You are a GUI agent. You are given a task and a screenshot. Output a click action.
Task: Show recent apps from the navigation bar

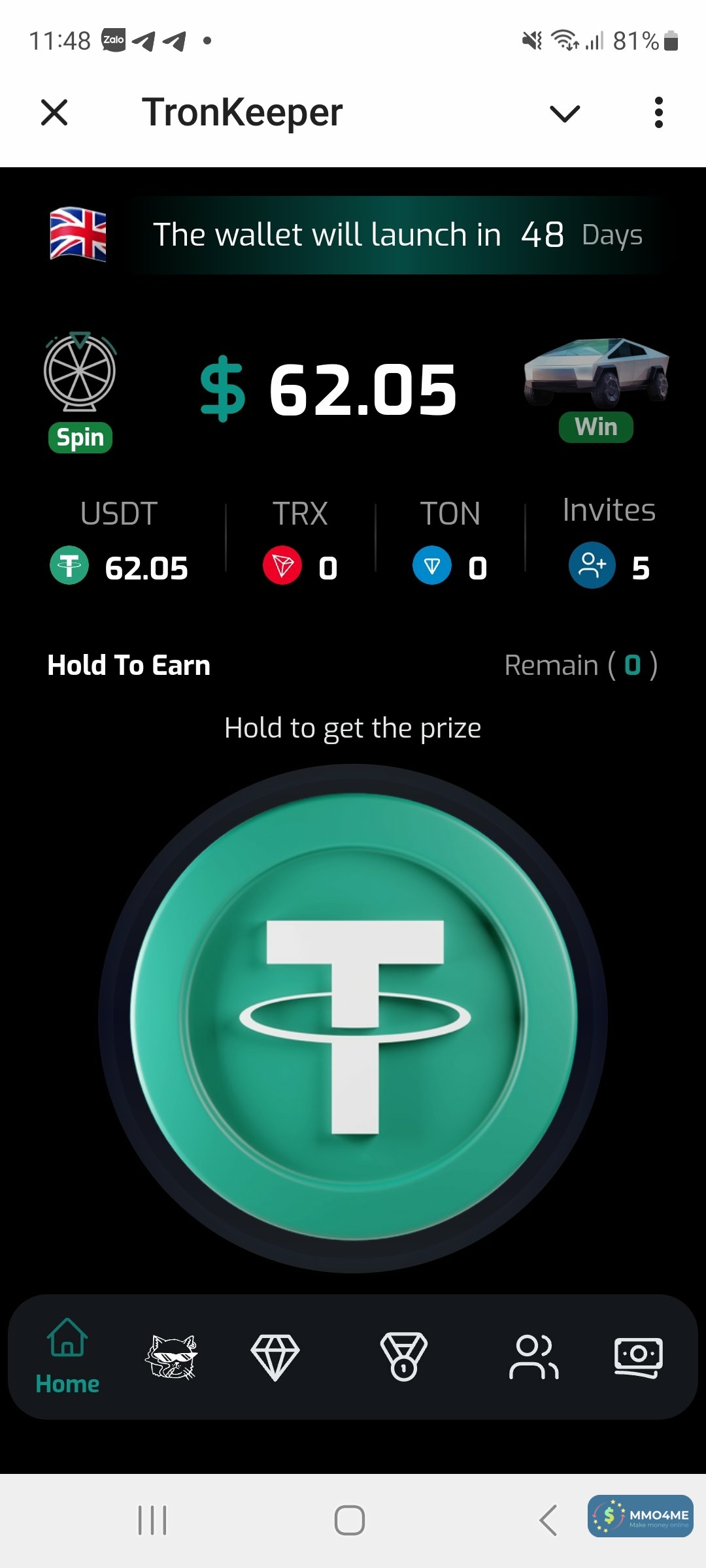(152, 1520)
